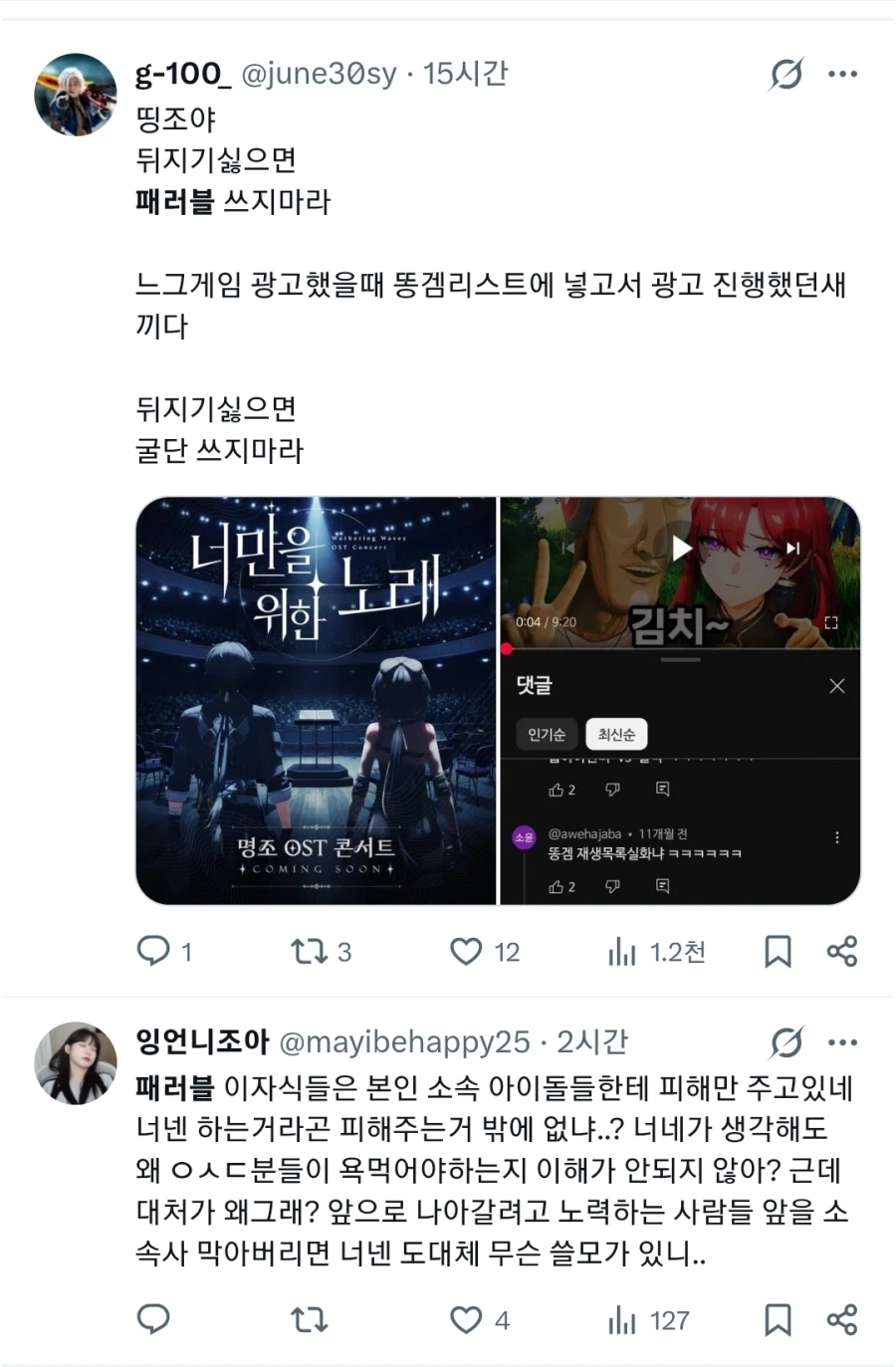896x1367 pixels.
Task: Reply to 잉언니조아 post
Action: (153, 1319)
